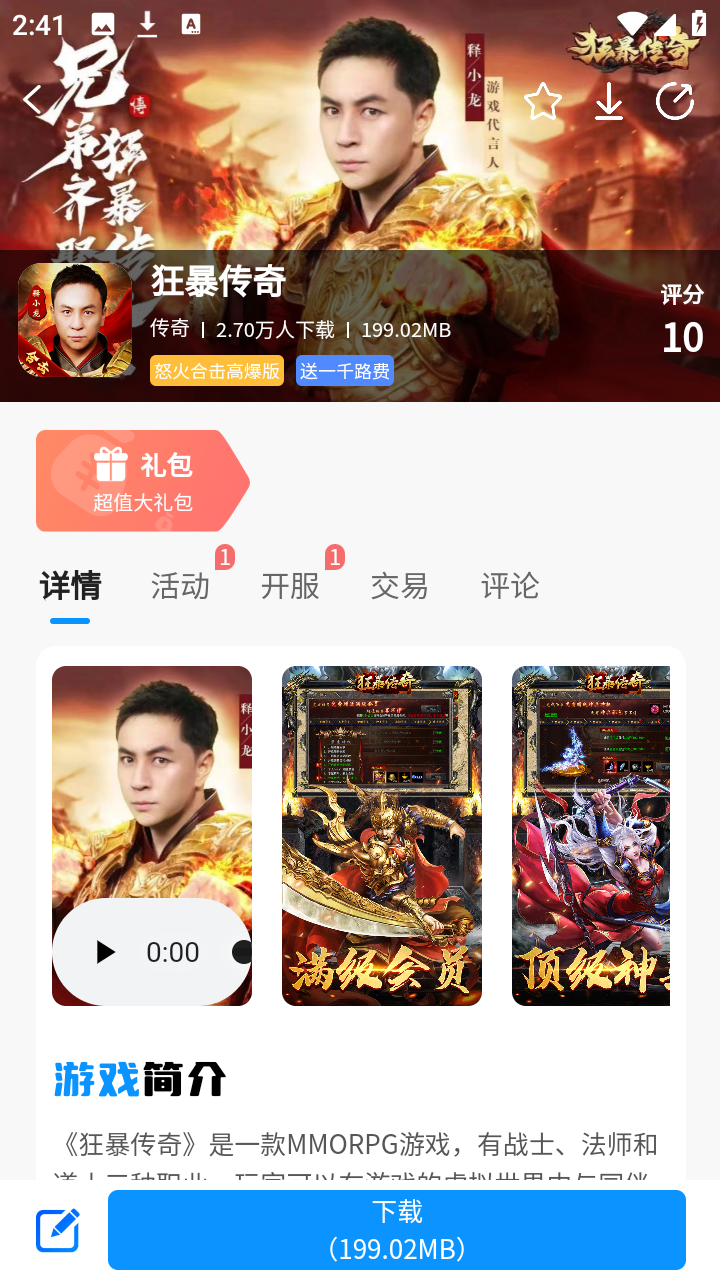Select the 详情 tab
The image size is (720, 1280).
coord(70,586)
